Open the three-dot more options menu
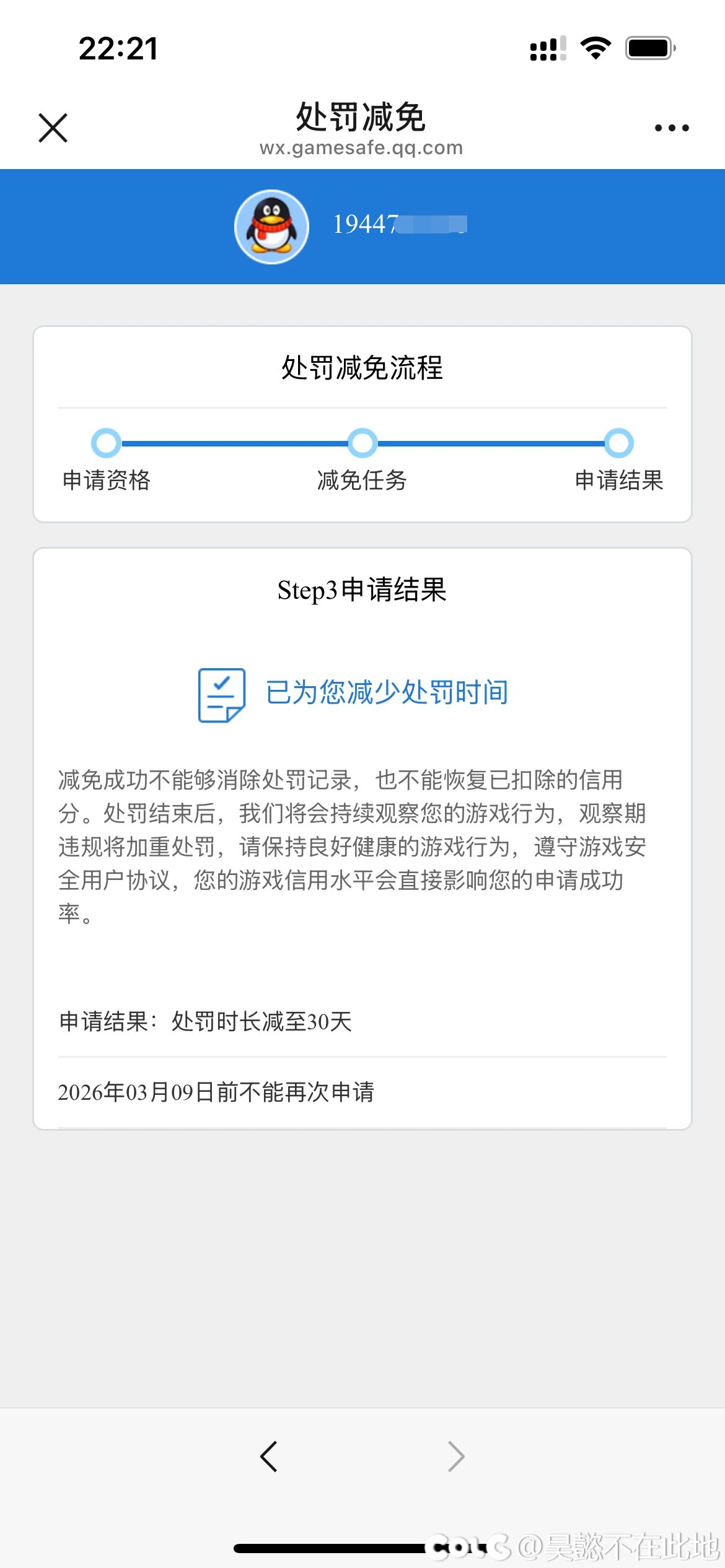The height and width of the screenshot is (1568, 725). pyautogui.click(x=672, y=128)
